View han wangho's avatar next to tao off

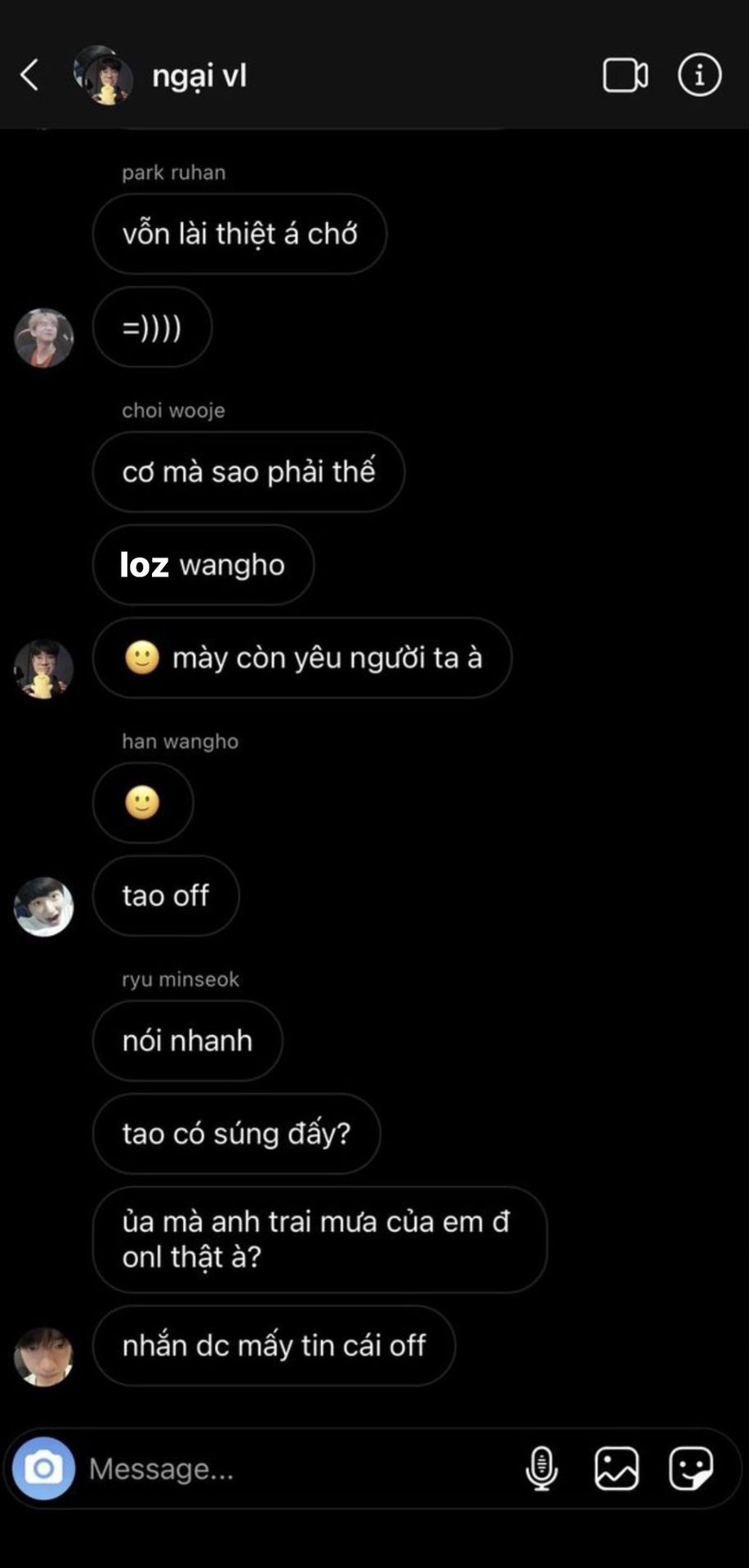(x=44, y=906)
